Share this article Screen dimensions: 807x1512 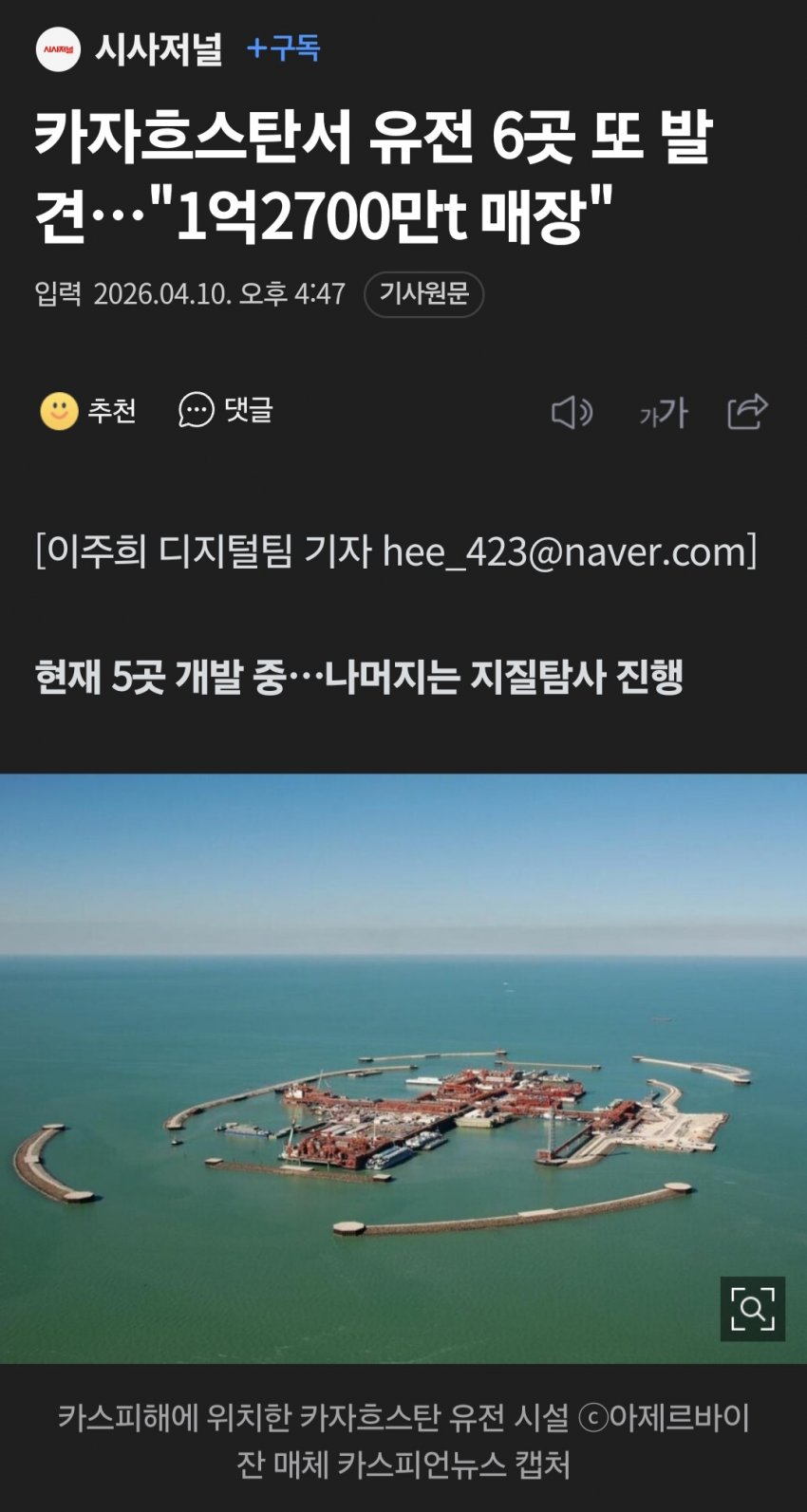tap(747, 412)
